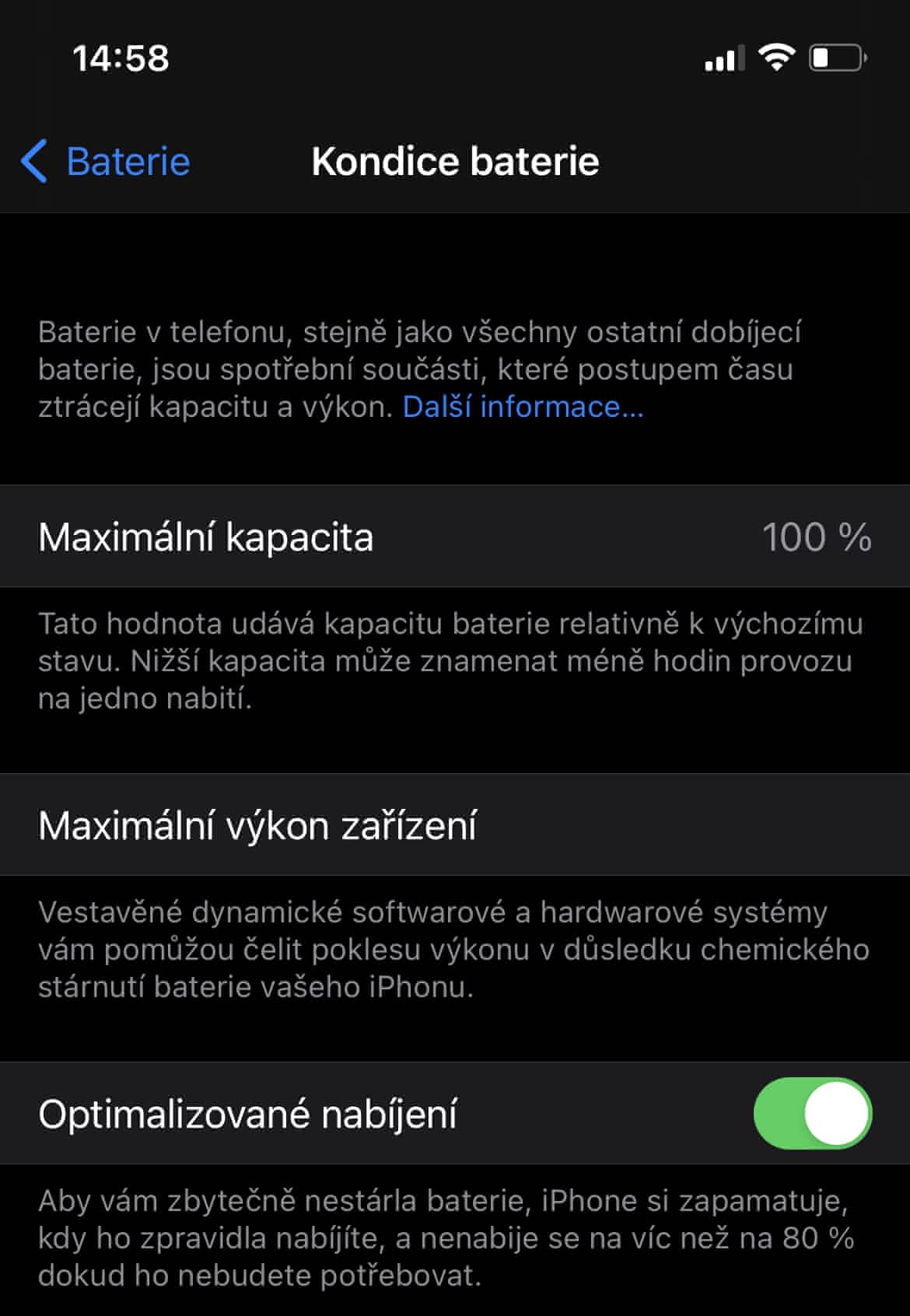Disable the Optimalizované nabíjení switch
The height and width of the screenshot is (1316, 910).
pos(812,1113)
